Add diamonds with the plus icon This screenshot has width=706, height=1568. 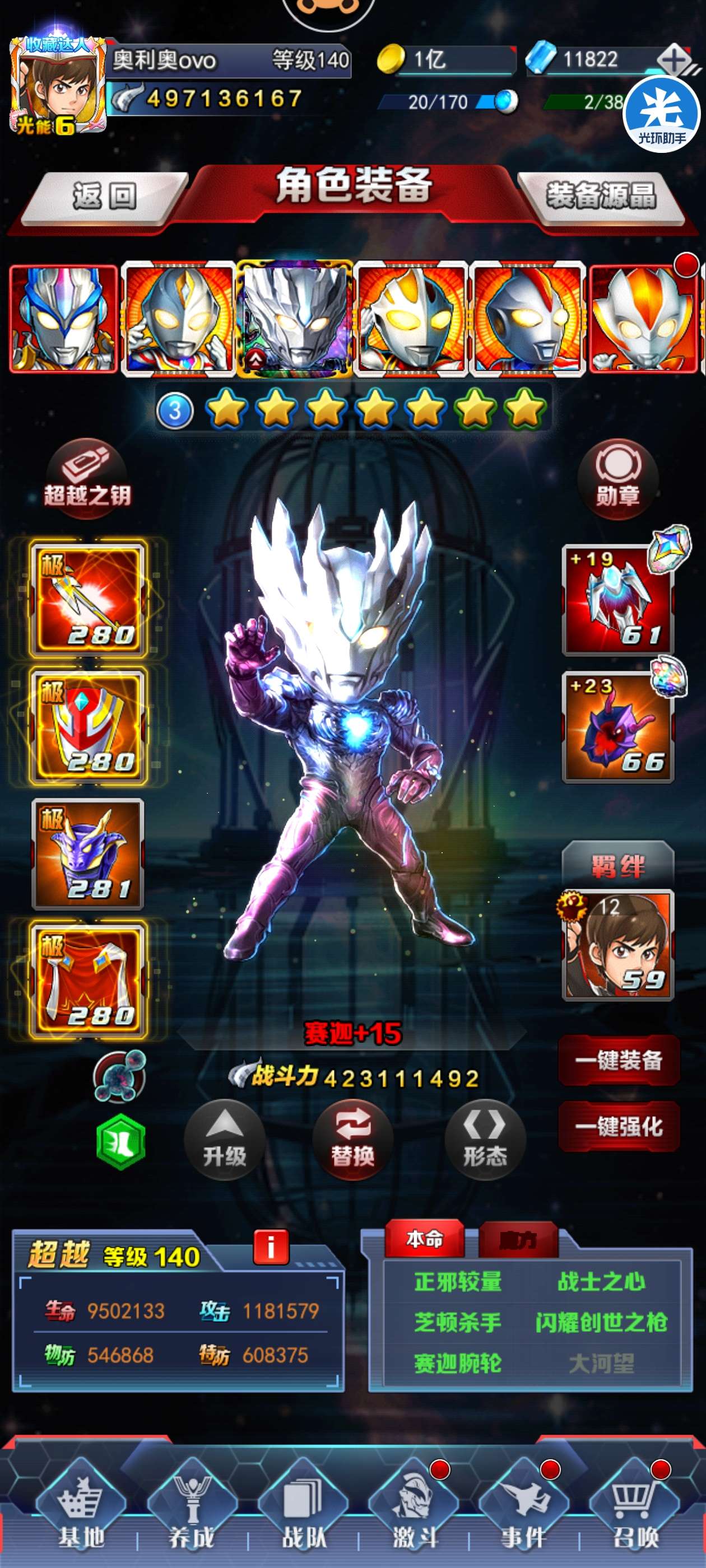[674, 60]
